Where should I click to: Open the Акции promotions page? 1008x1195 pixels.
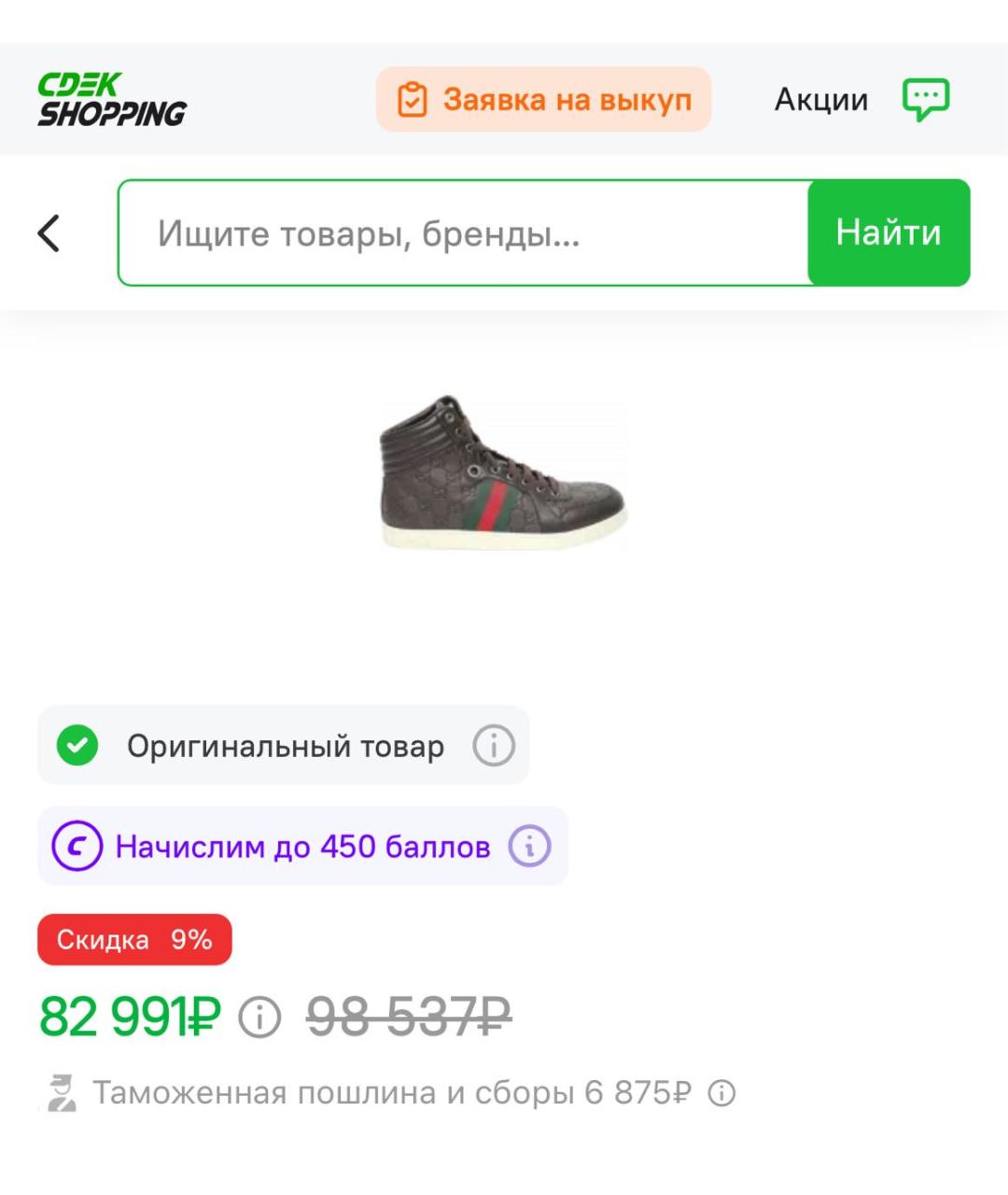click(x=820, y=99)
